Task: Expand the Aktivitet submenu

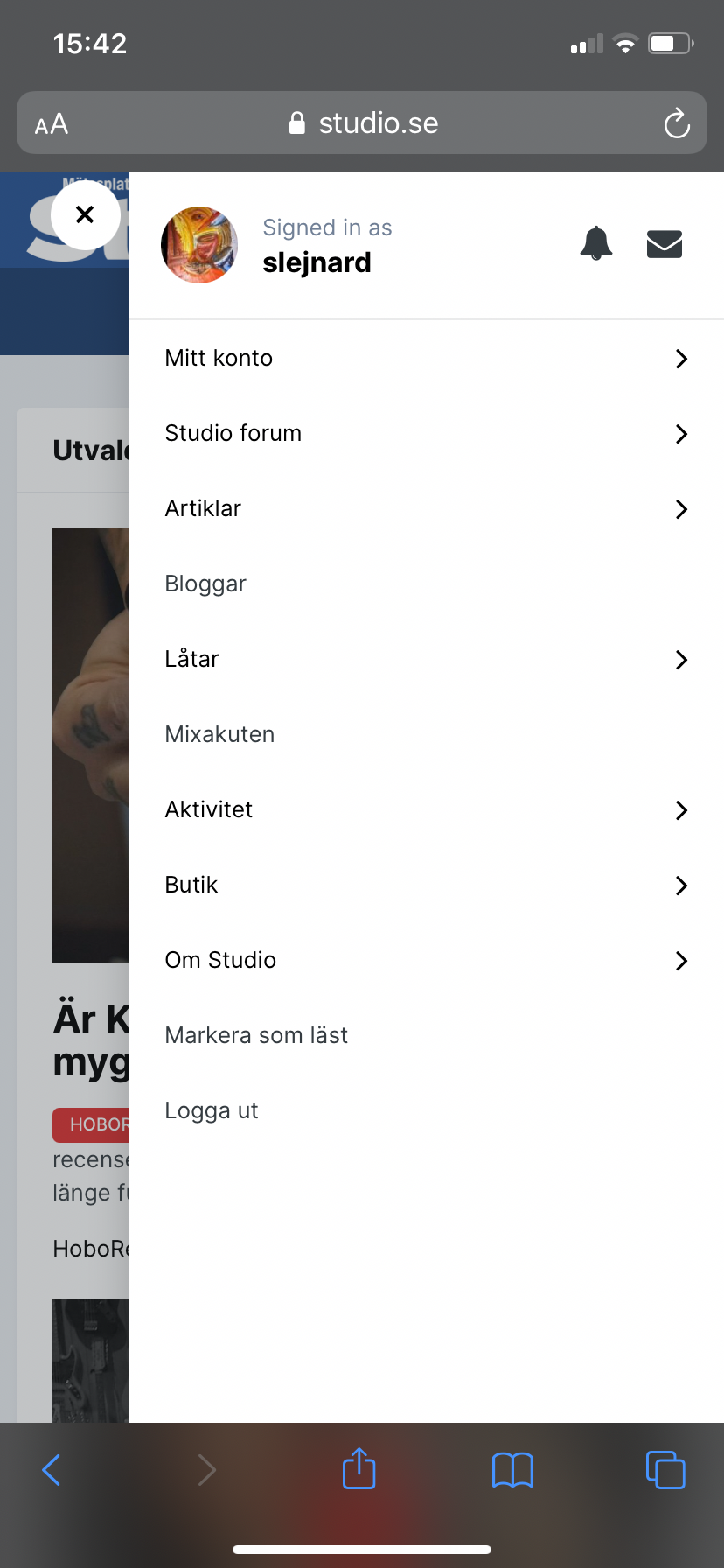Action: [427, 809]
